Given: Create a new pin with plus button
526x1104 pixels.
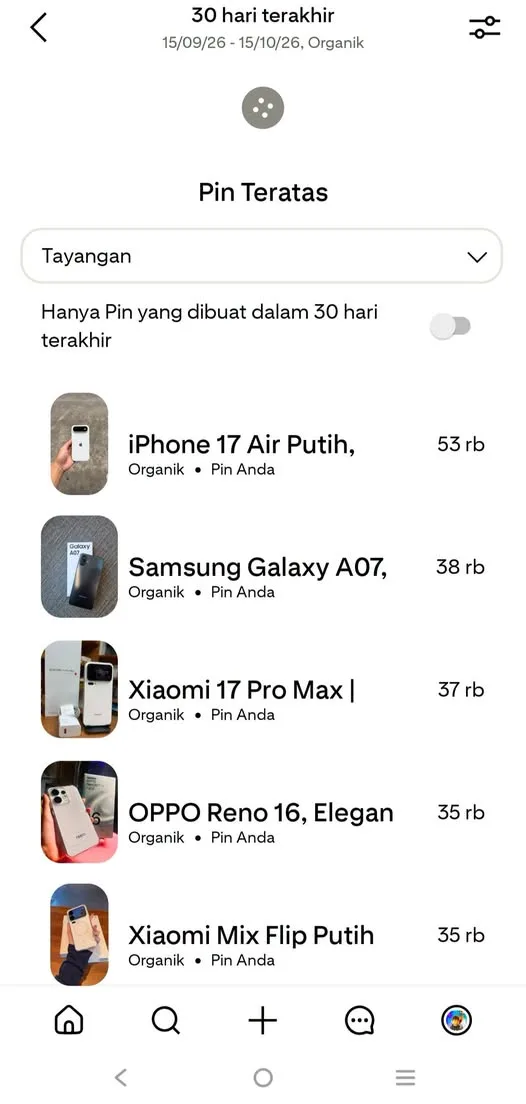Looking at the screenshot, I should (x=263, y=1020).
